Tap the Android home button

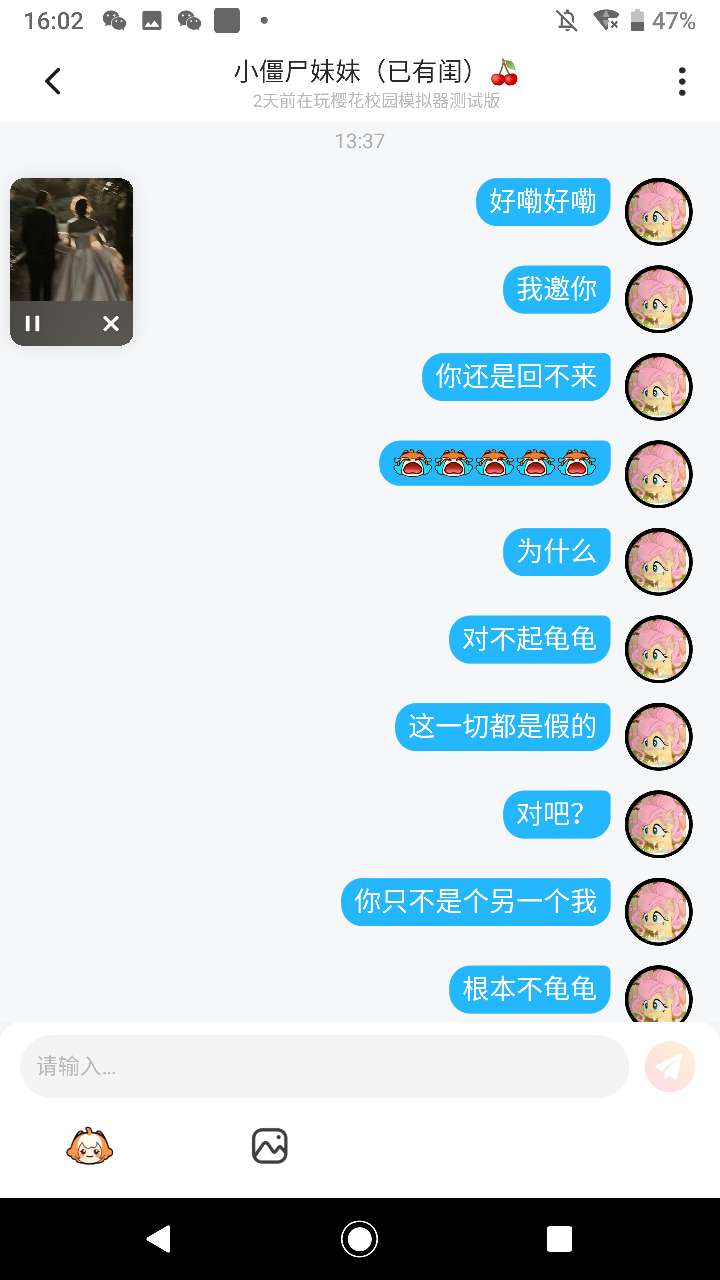(x=359, y=1239)
